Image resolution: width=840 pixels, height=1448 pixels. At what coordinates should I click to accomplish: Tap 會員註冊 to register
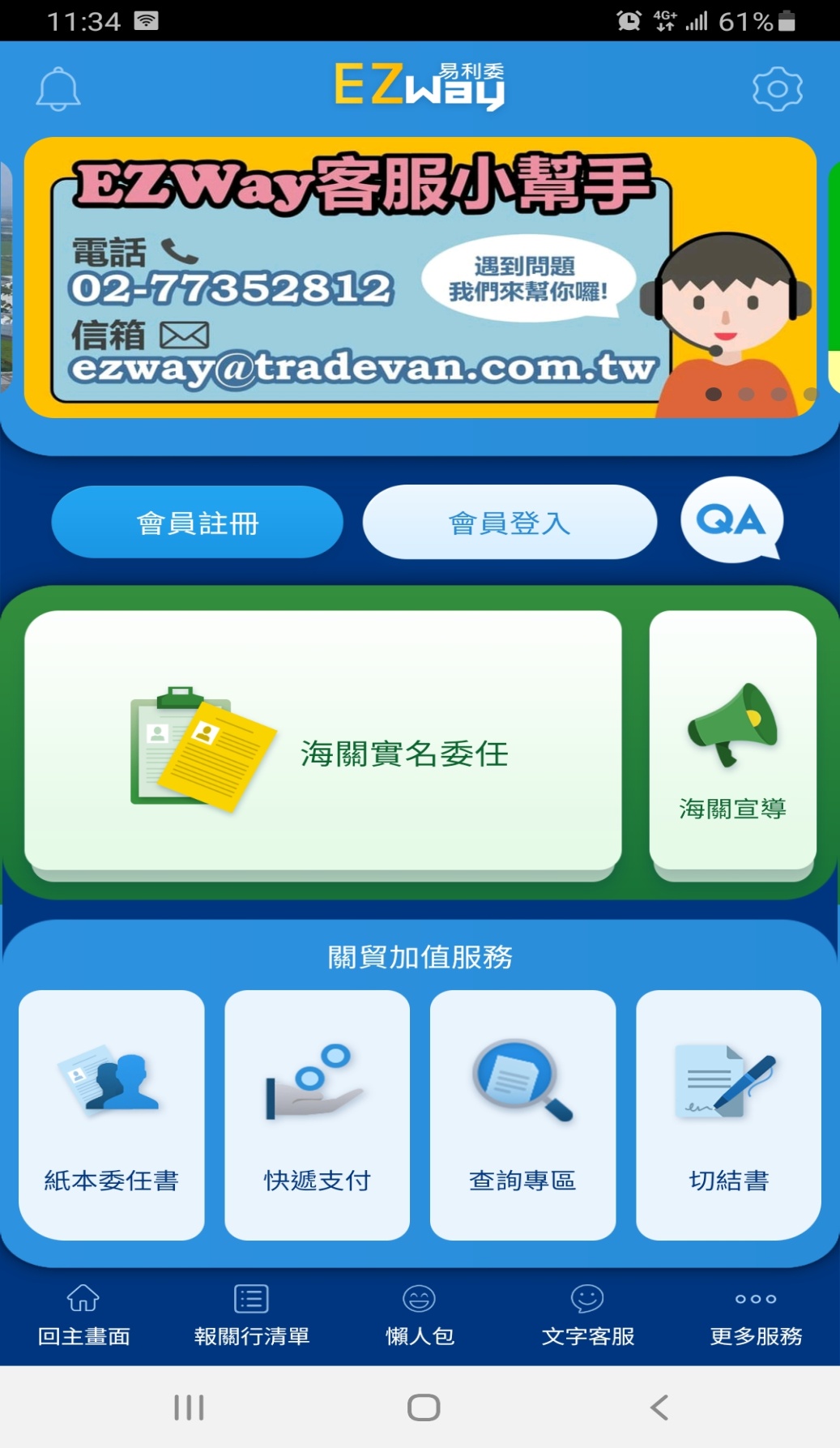198,523
